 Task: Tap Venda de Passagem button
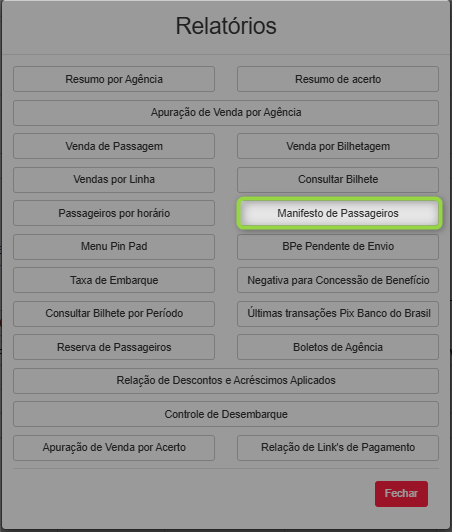[x=114, y=146]
